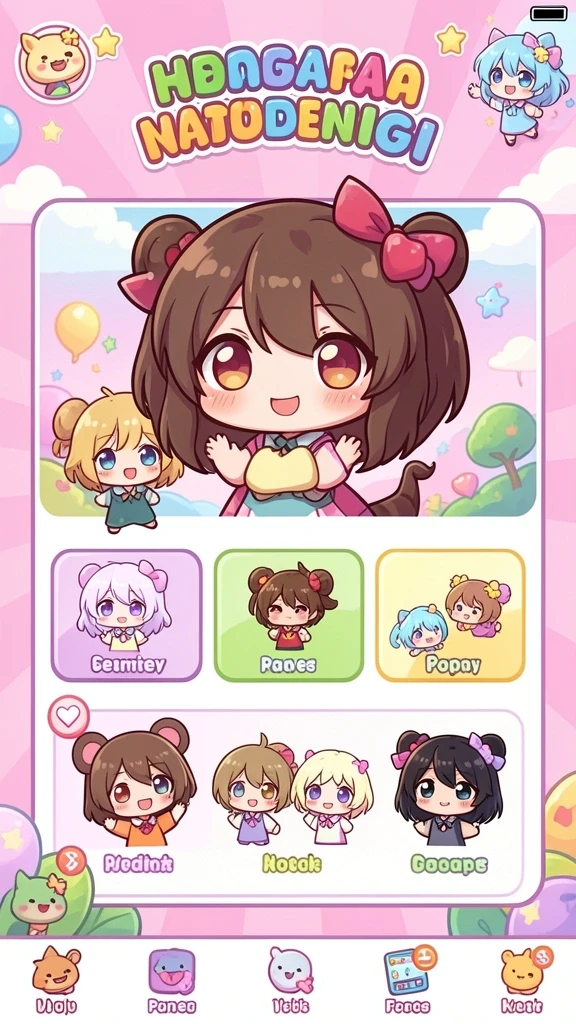
Task: Select the green Panes character tile
Action: (x=288, y=615)
